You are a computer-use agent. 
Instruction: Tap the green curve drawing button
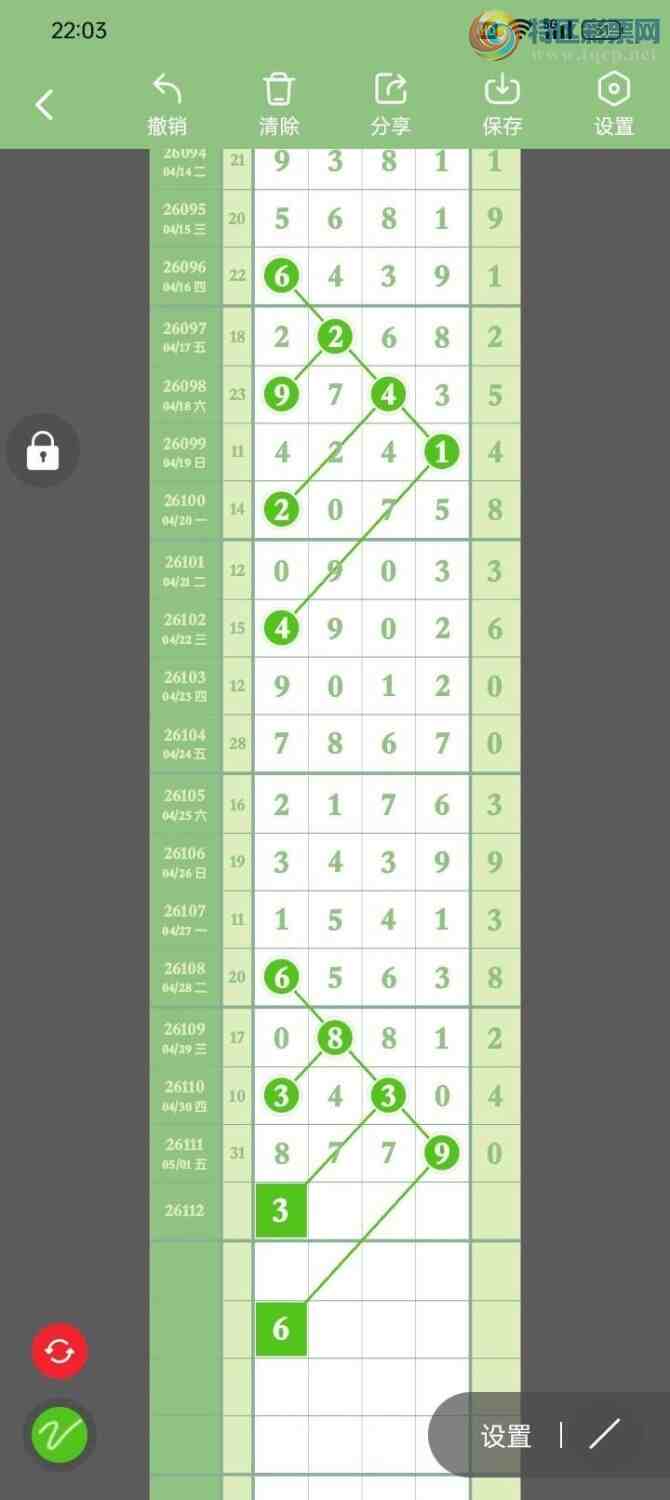click(x=60, y=1436)
